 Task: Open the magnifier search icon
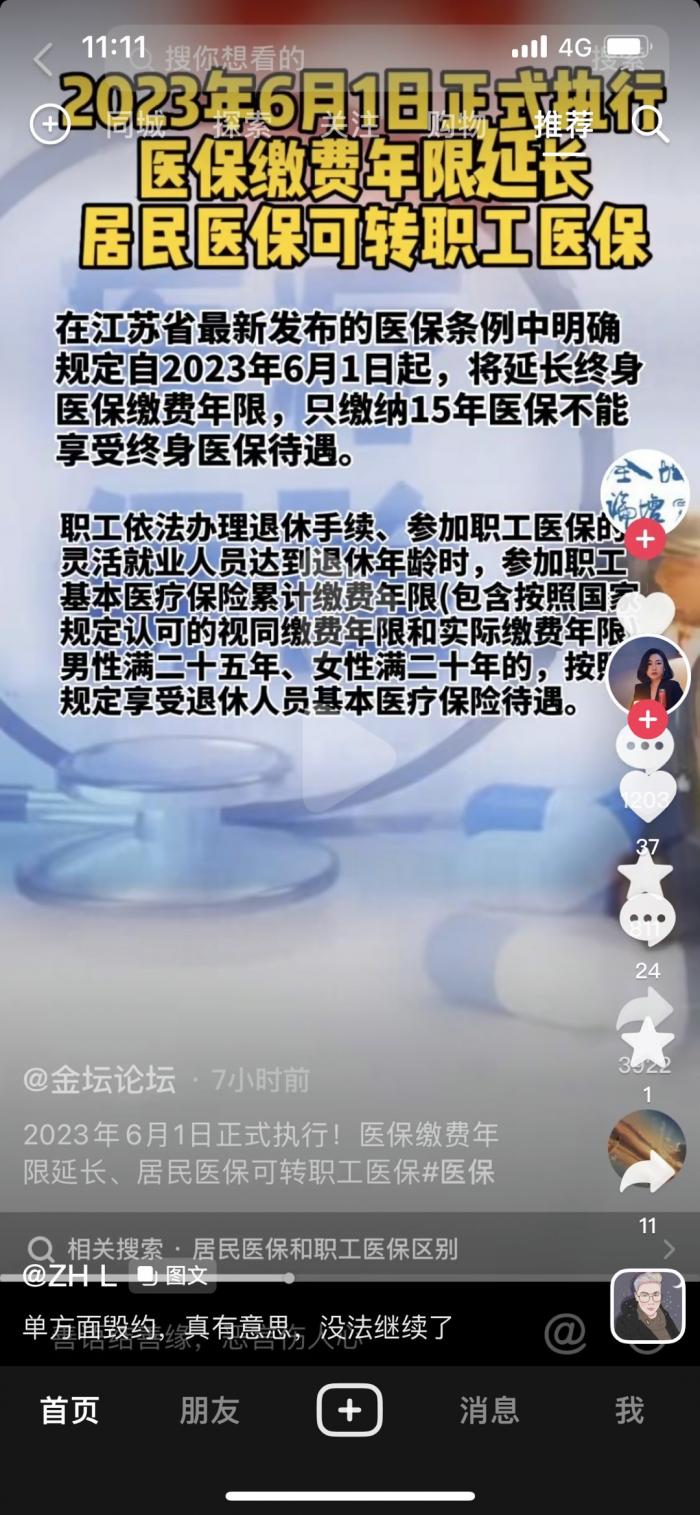pyautogui.click(x=650, y=125)
